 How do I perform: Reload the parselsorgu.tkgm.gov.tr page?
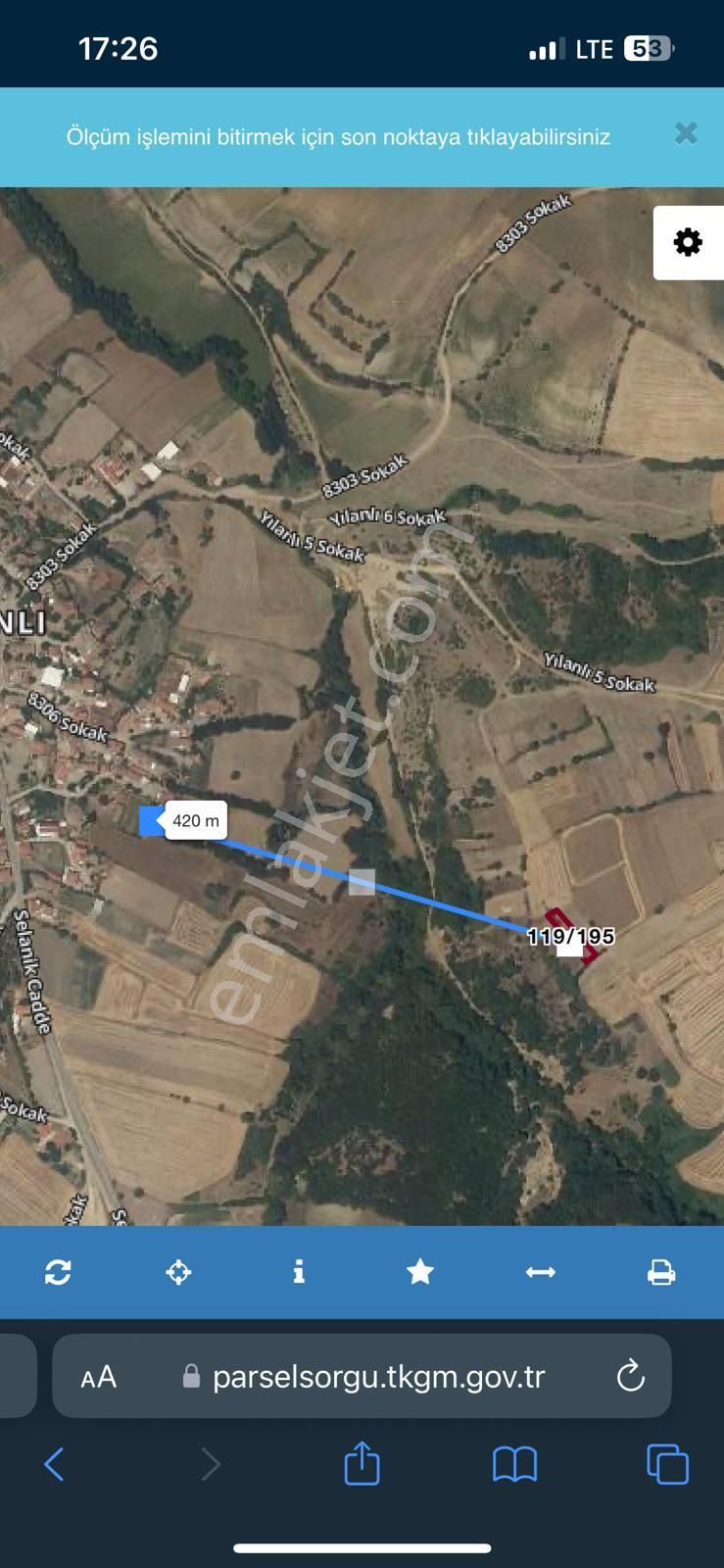point(630,1377)
